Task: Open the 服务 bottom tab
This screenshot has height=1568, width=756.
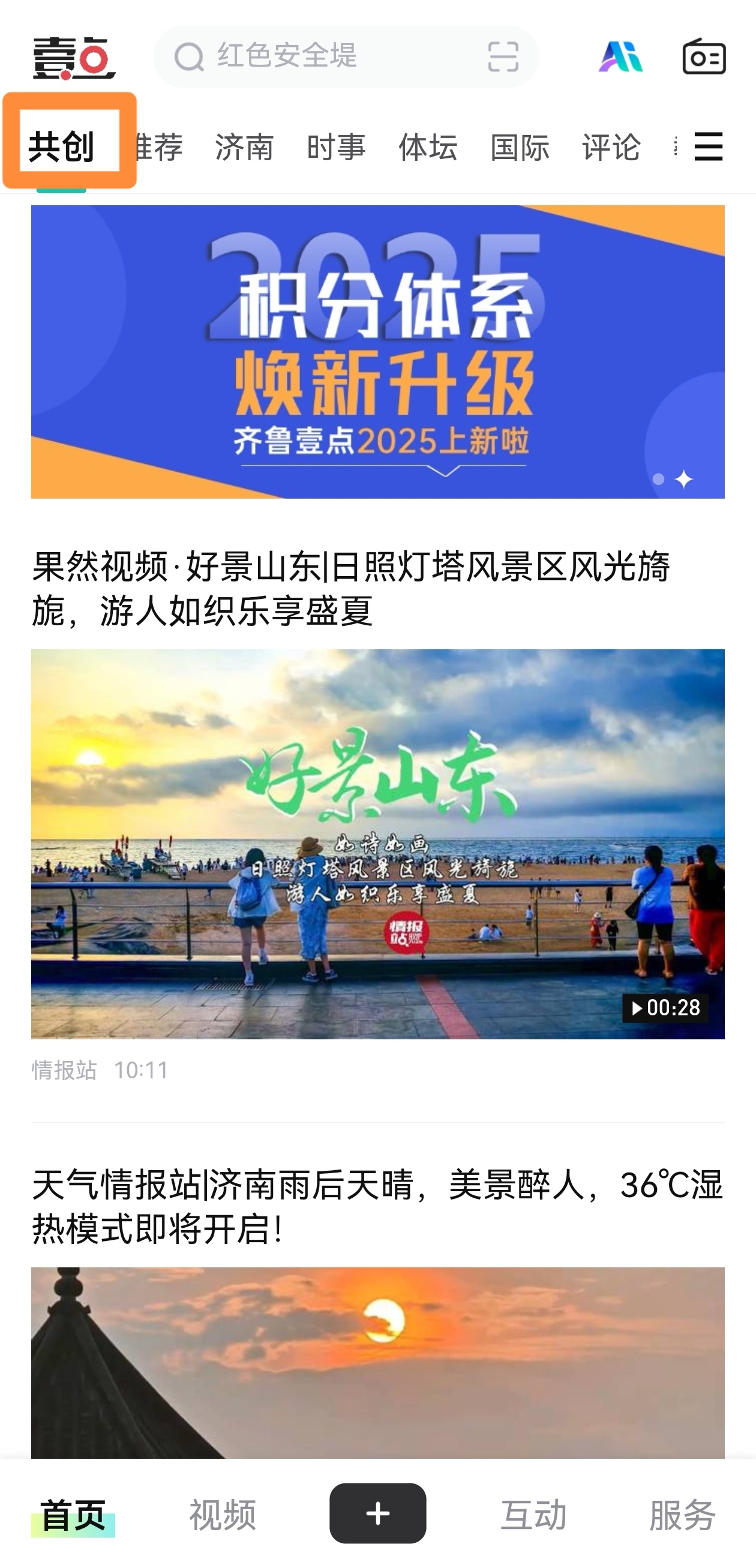Action: [x=682, y=1514]
